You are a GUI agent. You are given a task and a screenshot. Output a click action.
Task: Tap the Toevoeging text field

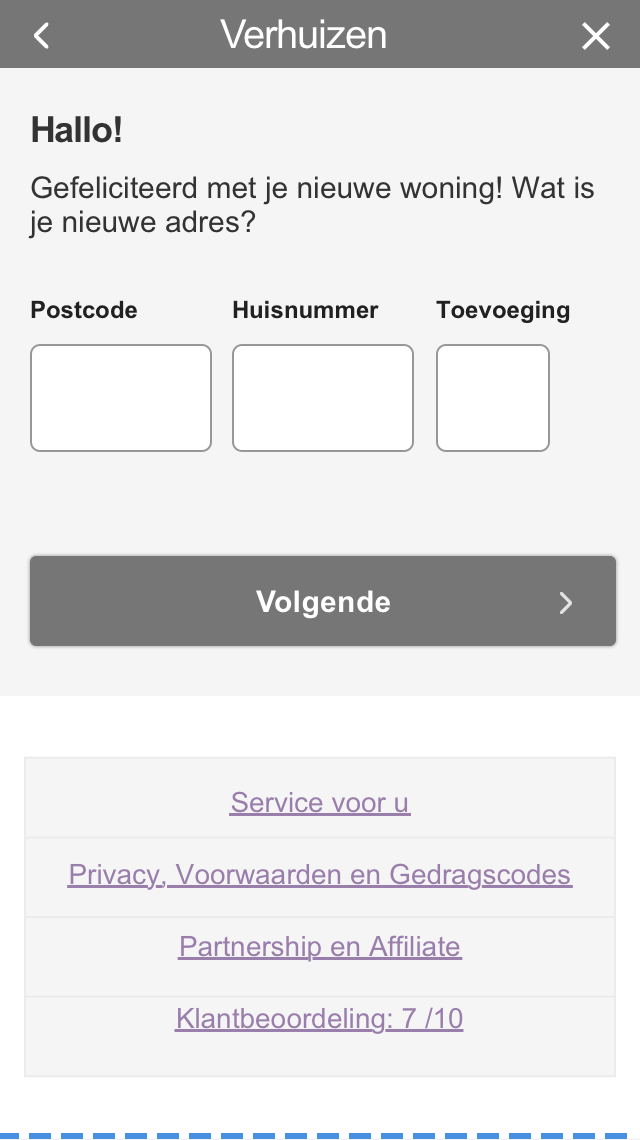(x=493, y=398)
